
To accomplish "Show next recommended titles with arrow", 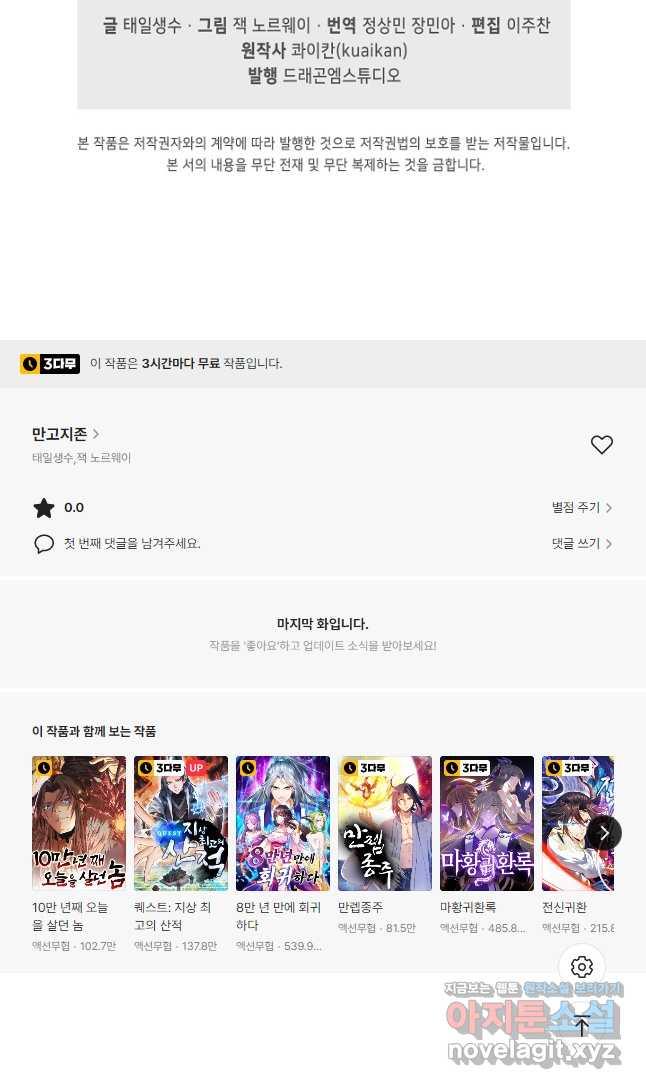I will click(604, 833).
